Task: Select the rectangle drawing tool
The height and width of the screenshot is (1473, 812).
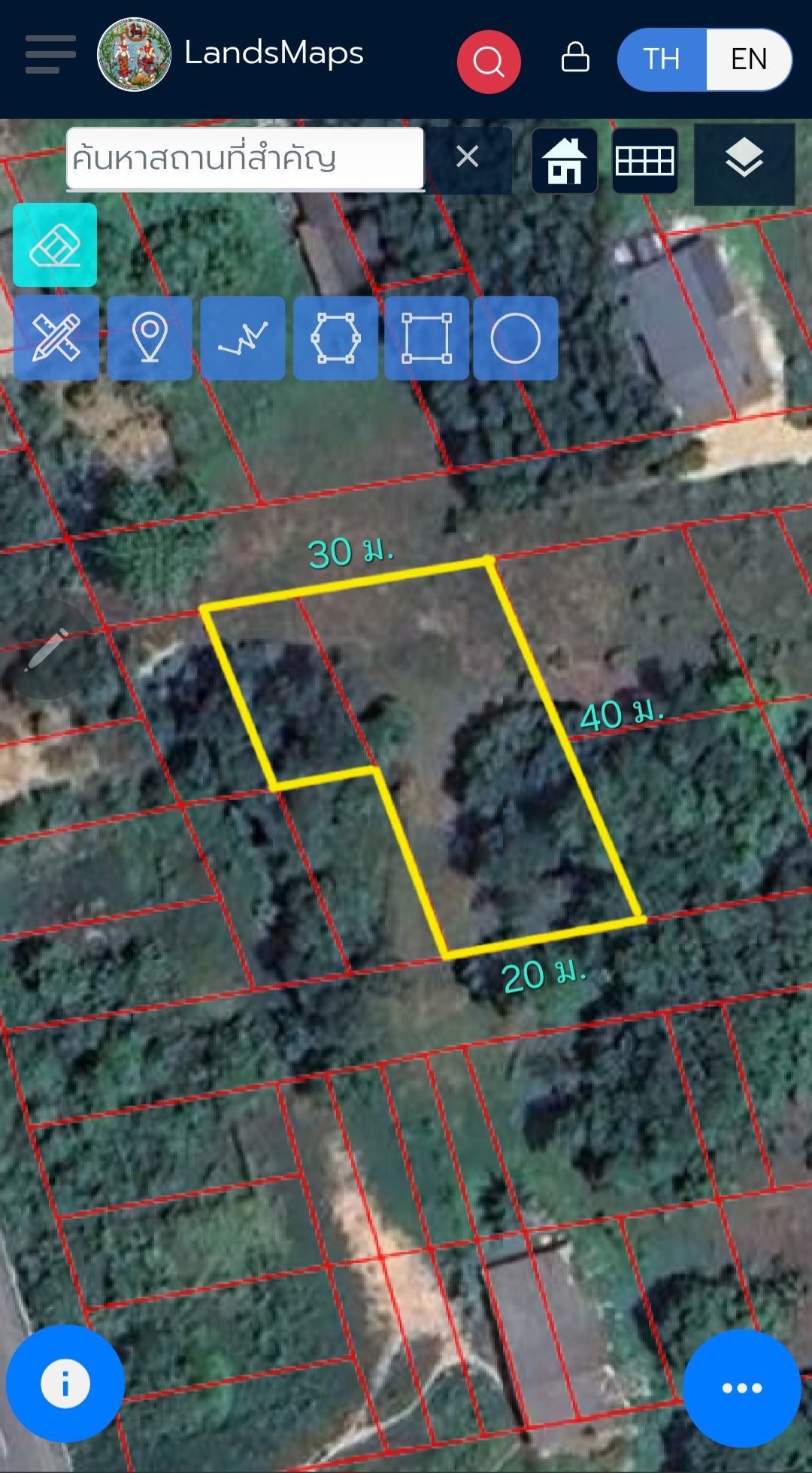Action: click(426, 338)
